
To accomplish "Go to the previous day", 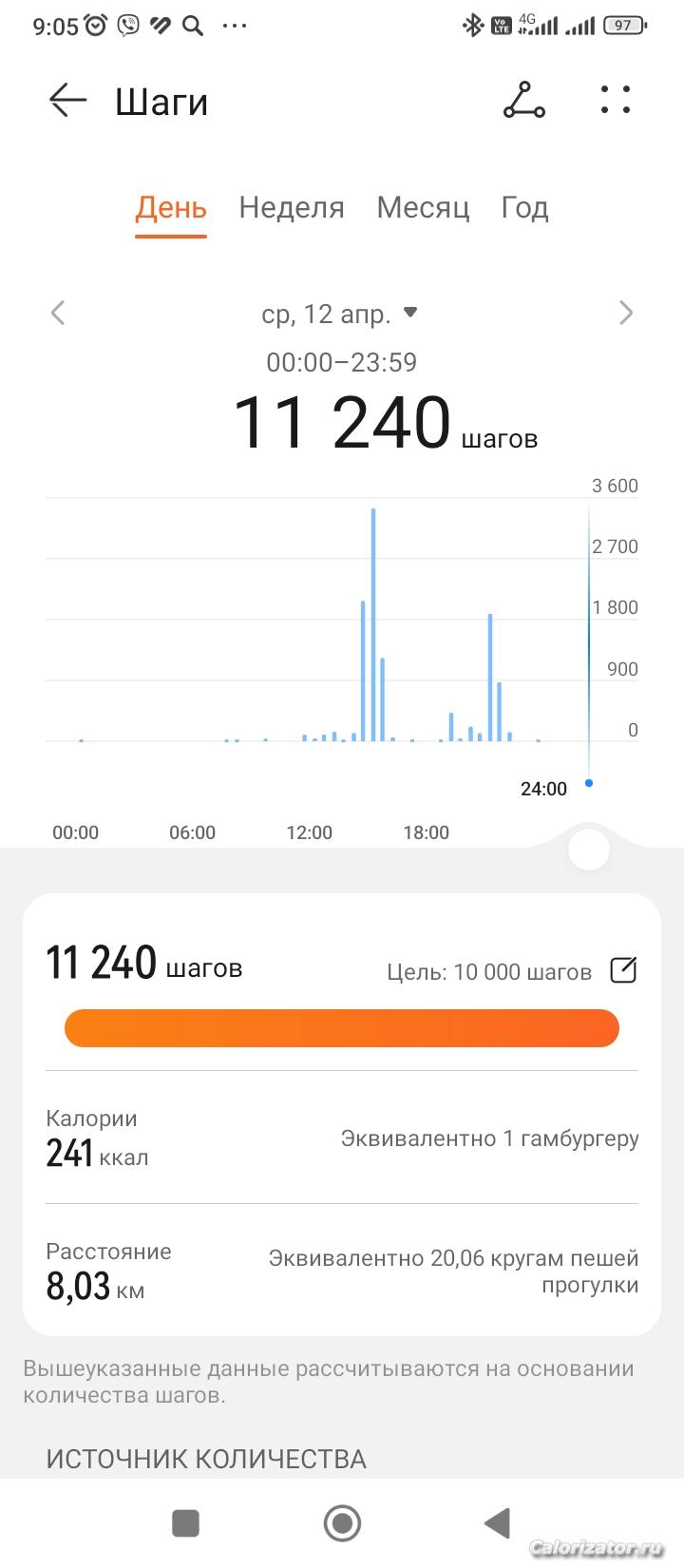I will 58,313.
